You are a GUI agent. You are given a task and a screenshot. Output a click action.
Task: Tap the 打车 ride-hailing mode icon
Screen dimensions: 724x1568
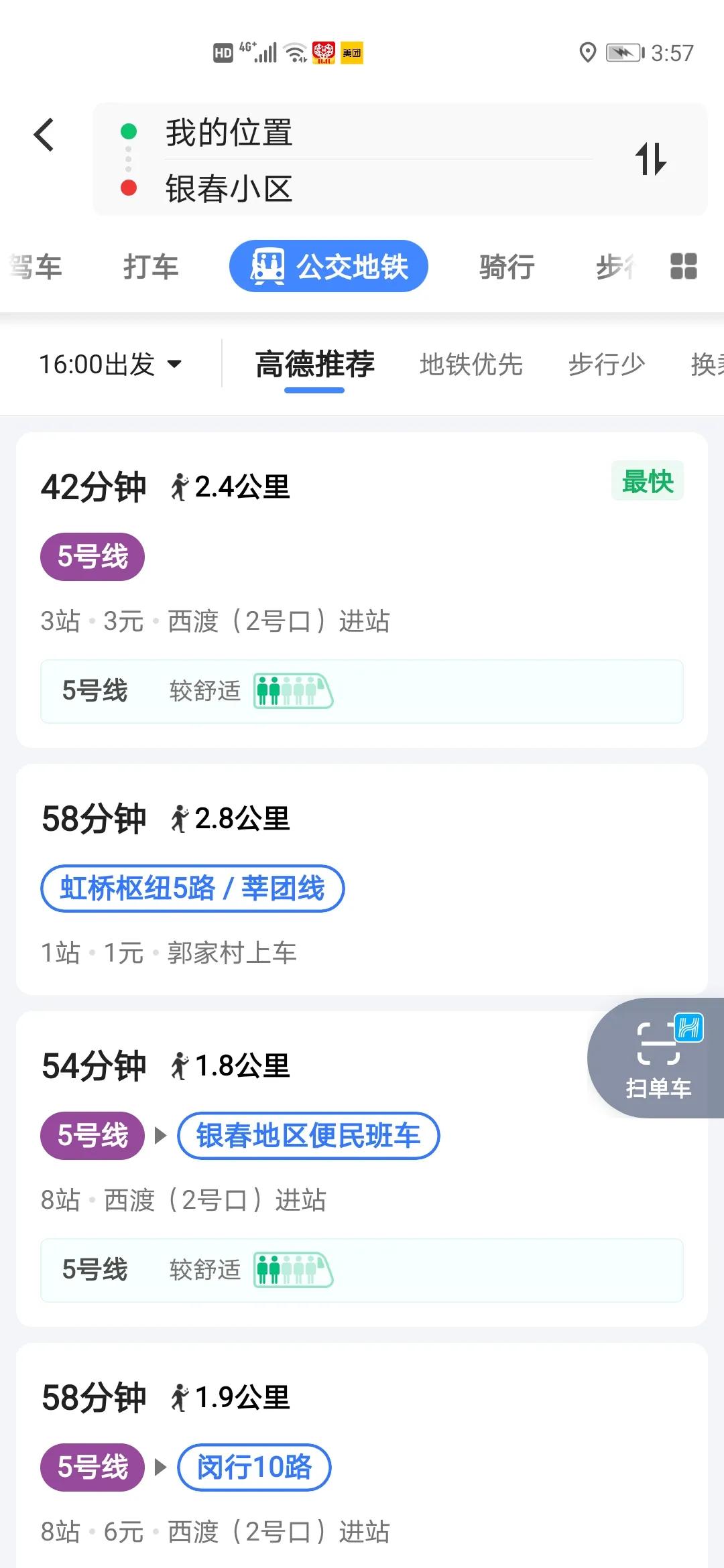tap(151, 266)
